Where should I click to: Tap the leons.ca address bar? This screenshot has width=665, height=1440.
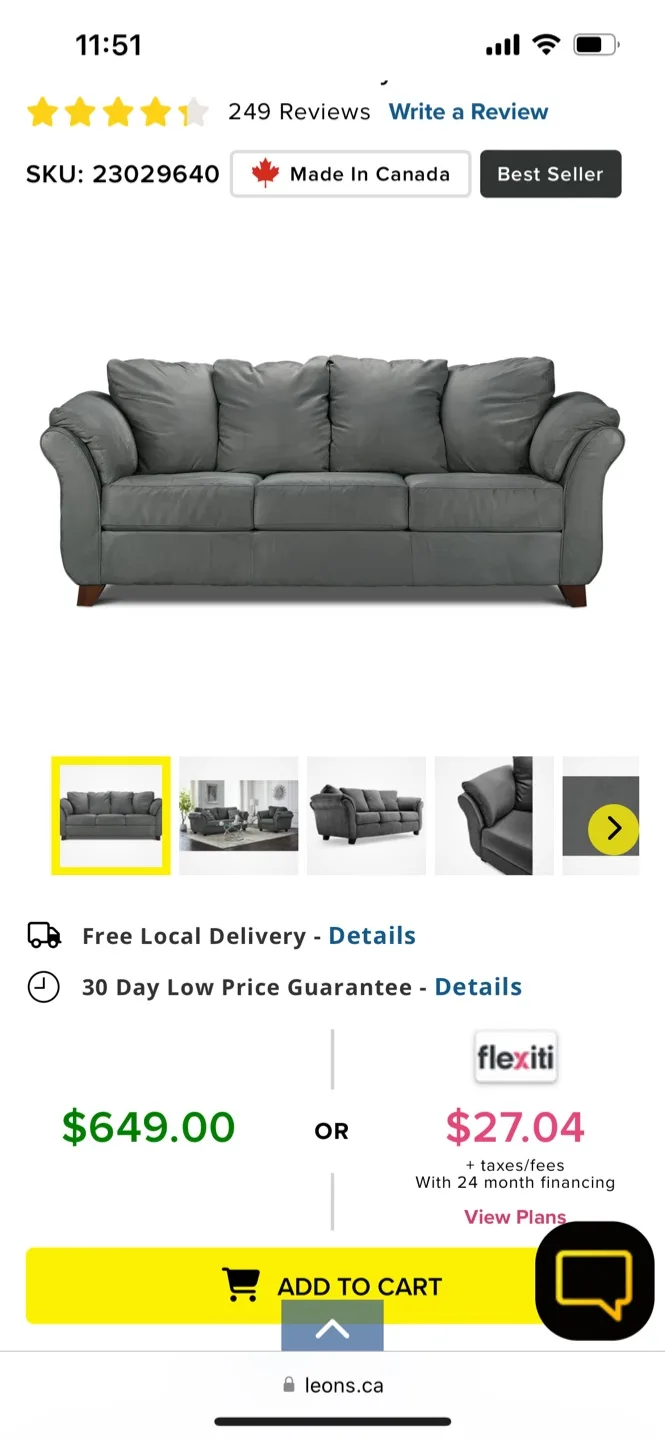pos(332,1386)
